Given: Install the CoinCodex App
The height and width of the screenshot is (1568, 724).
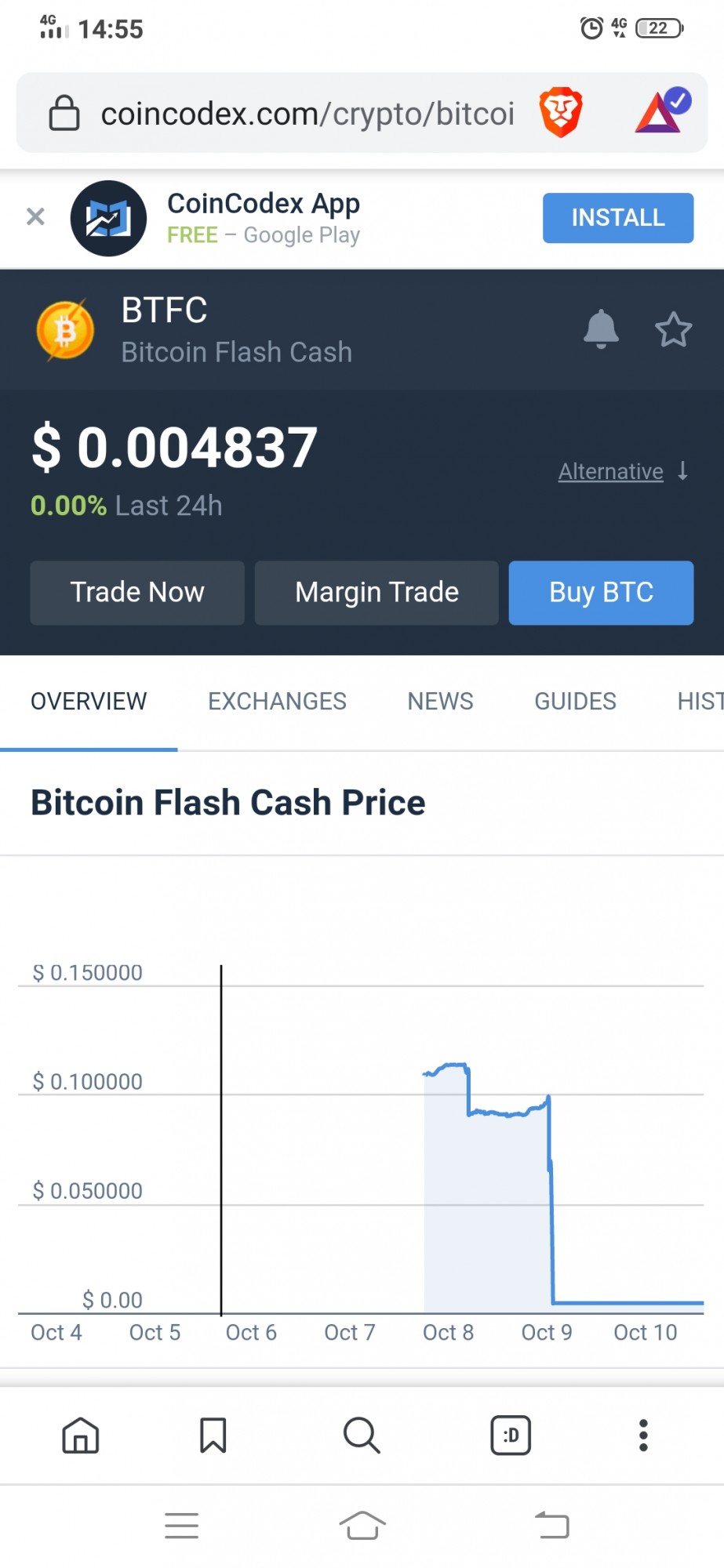Looking at the screenshot, I should click(x=618, y=218).
